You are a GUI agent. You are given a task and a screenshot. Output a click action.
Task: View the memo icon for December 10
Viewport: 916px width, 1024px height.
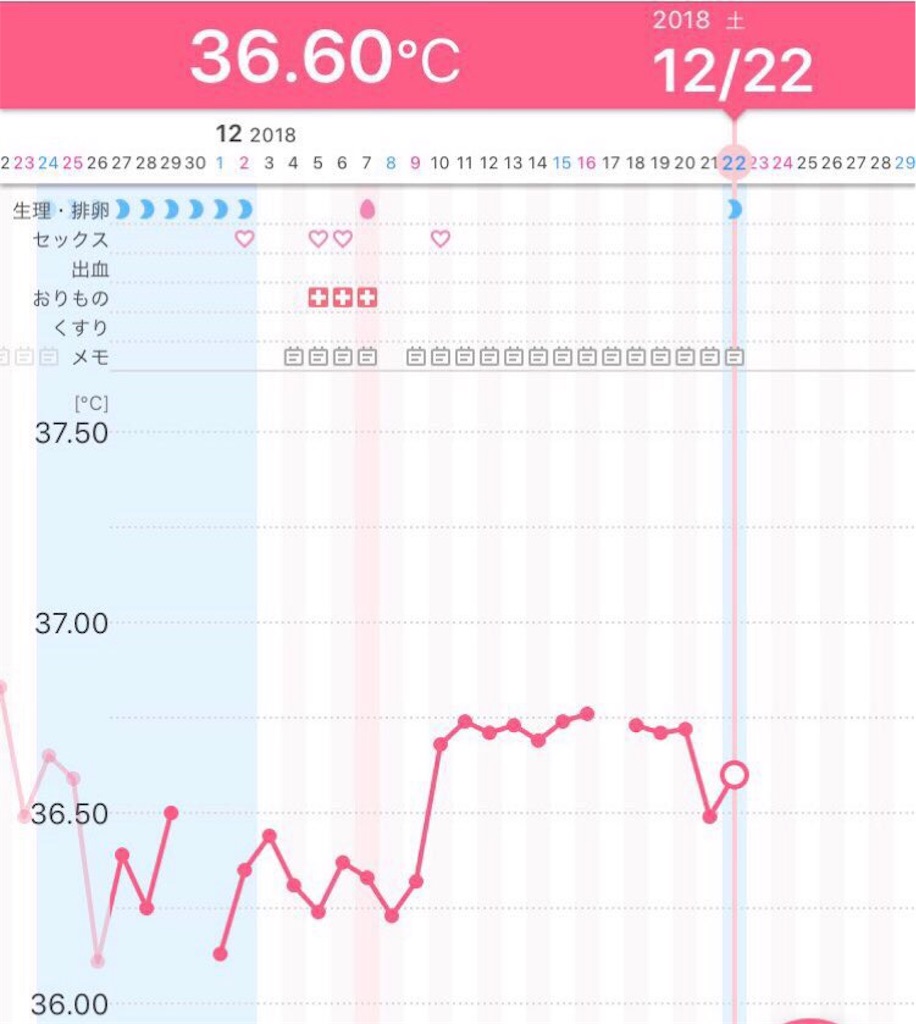point(440,356)
